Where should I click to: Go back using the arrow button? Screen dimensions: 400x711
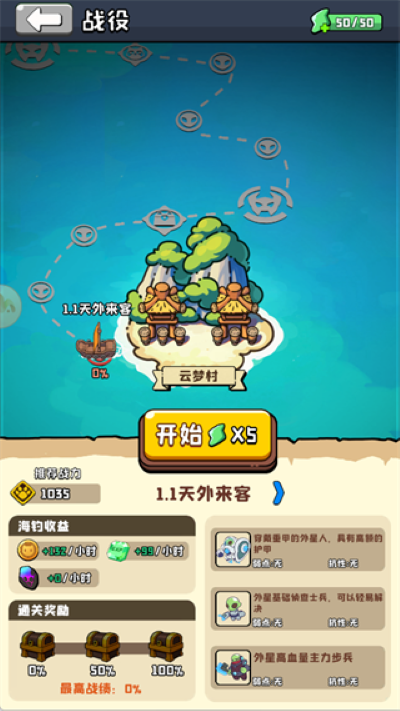pos(44,19)
